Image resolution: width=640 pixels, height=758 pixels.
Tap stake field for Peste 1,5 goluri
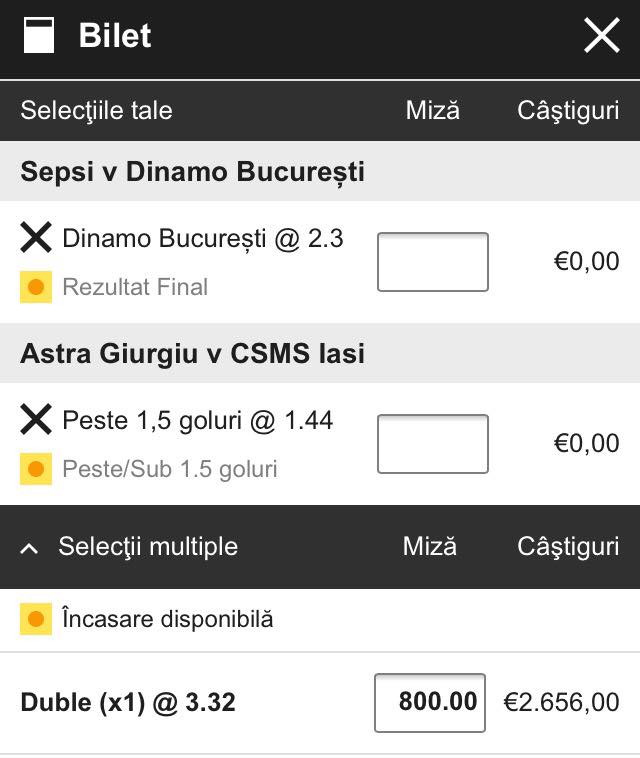point(432,444)
